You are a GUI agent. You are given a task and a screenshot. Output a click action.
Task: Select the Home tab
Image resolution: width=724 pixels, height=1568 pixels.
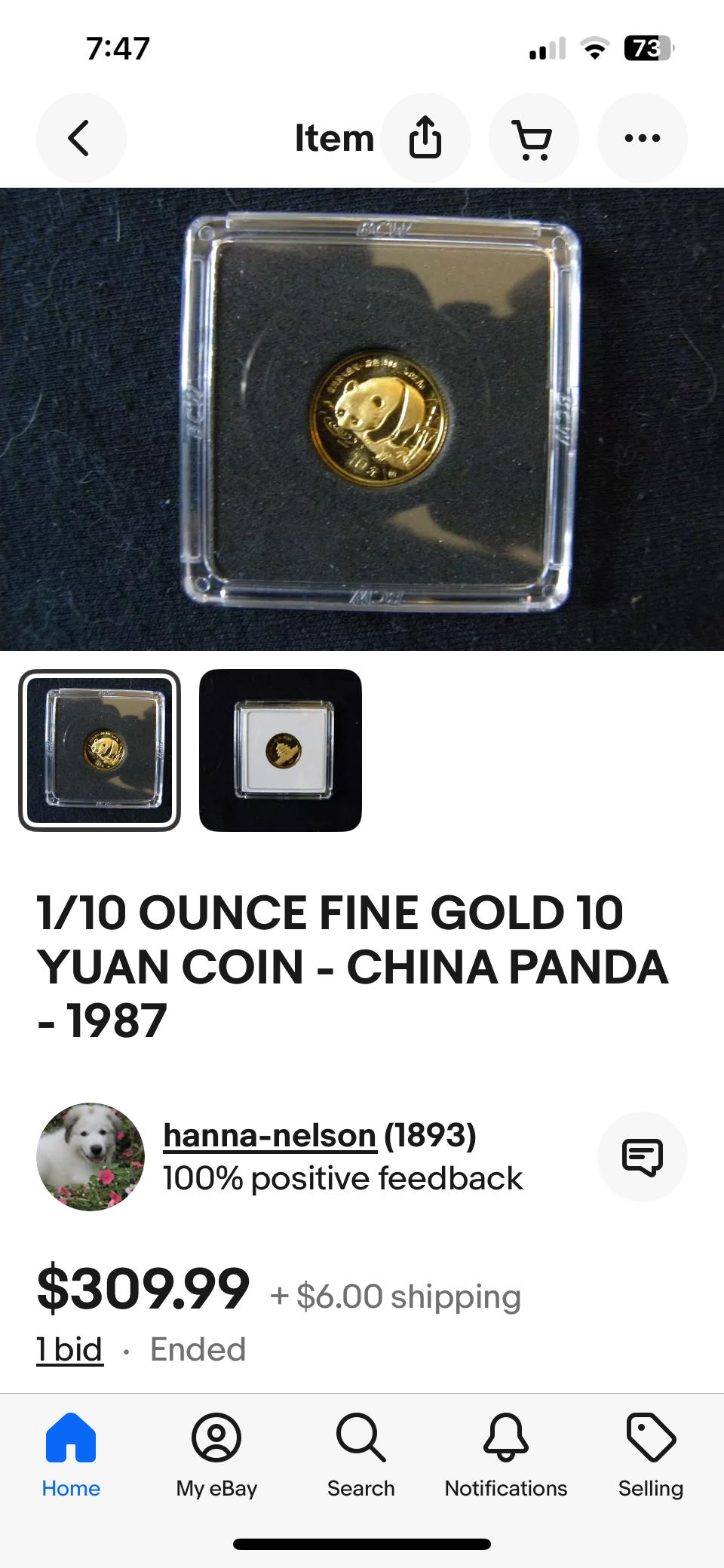pos(71,1456)
